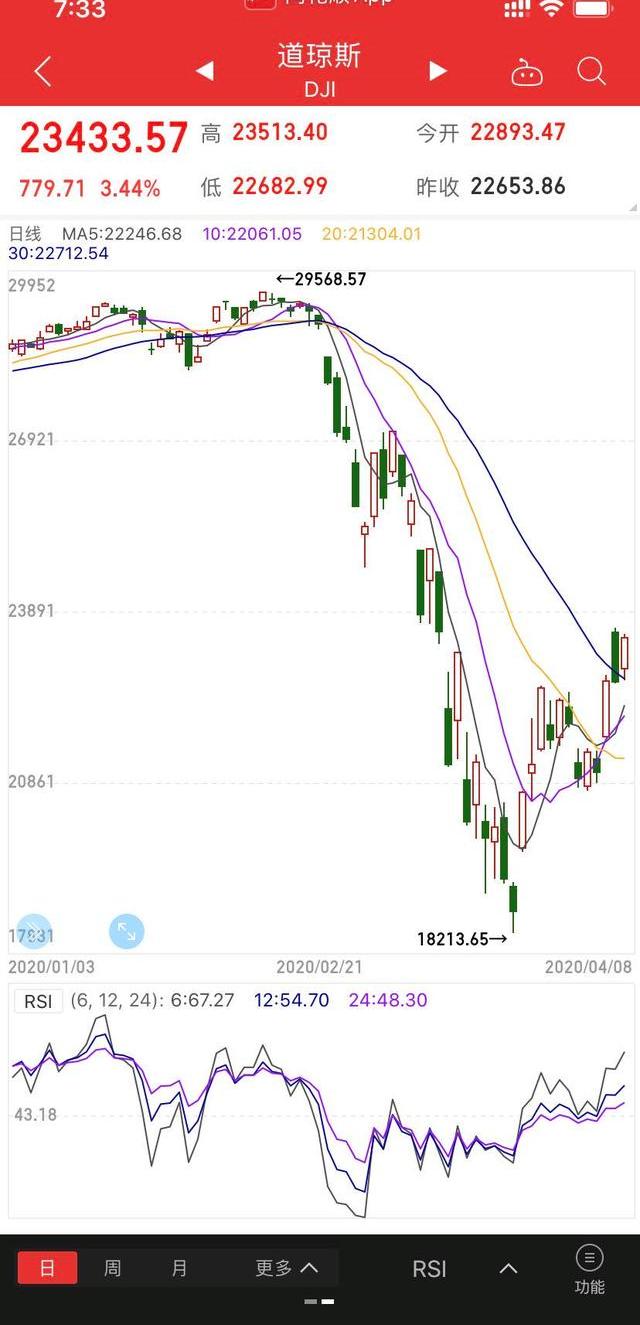Open the robot assistant icon
Screen dimensions: 640x1325
pos(526,72)
